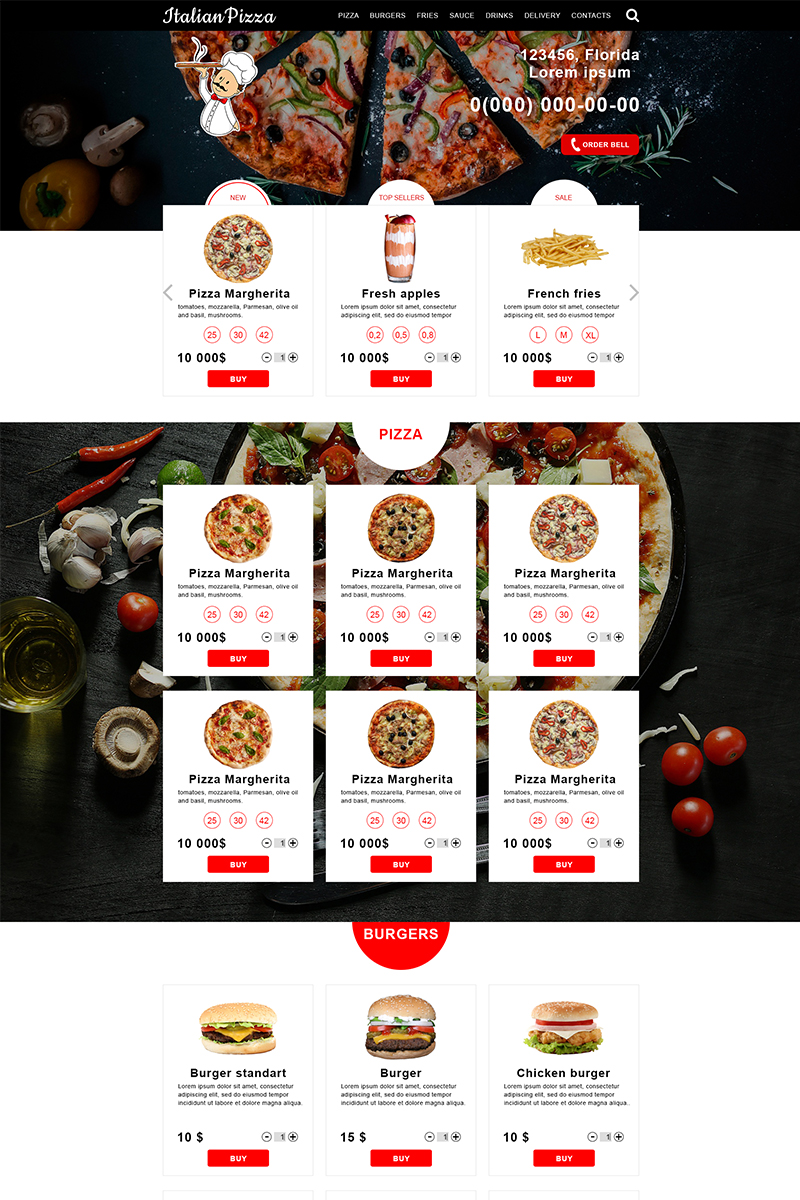Increase the quantity of Chicken burger
The height and width of the screenshot is (1200, 800).
(x=619, y=1137)
